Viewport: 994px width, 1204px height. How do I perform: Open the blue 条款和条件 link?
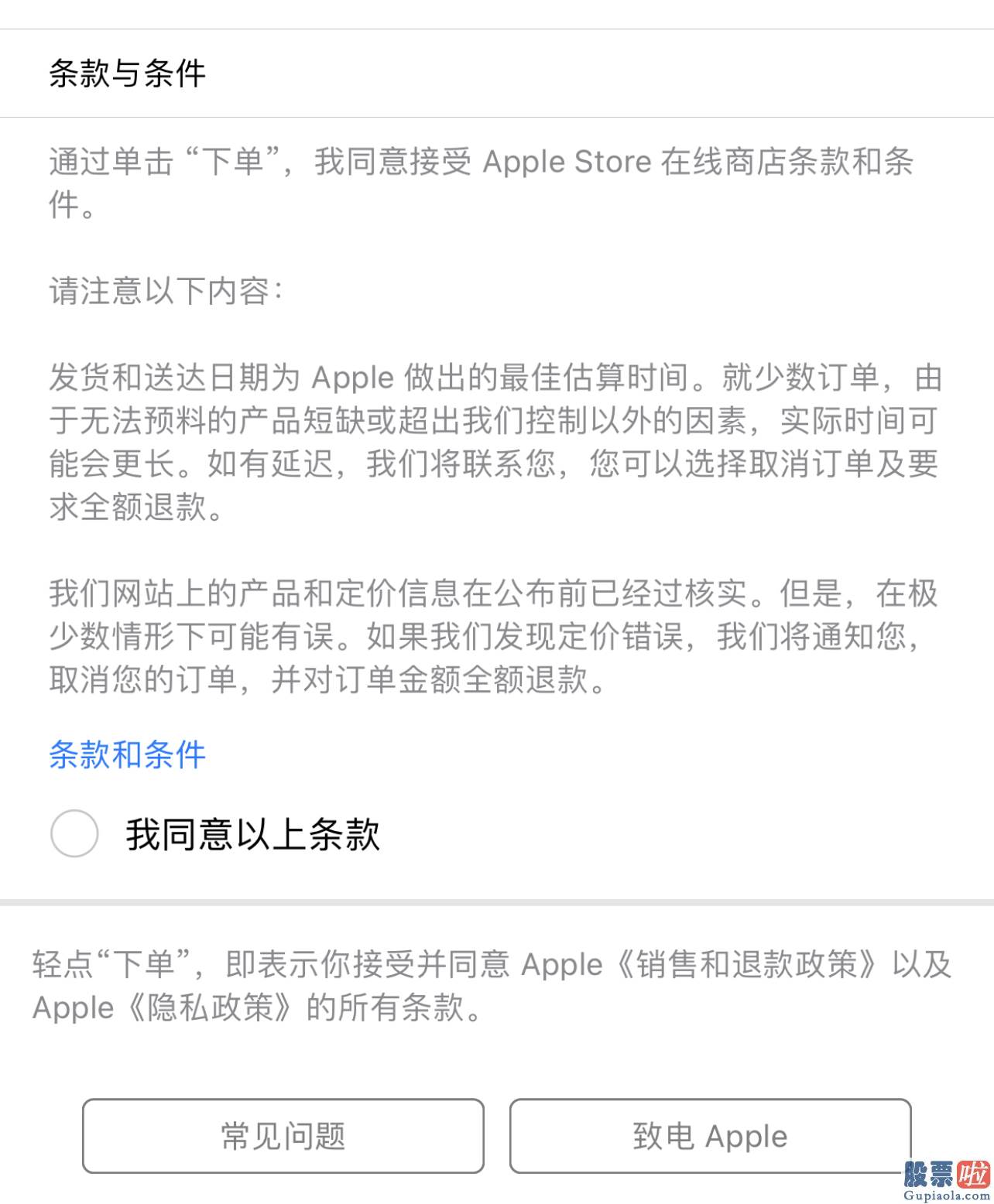pos(127,754)
